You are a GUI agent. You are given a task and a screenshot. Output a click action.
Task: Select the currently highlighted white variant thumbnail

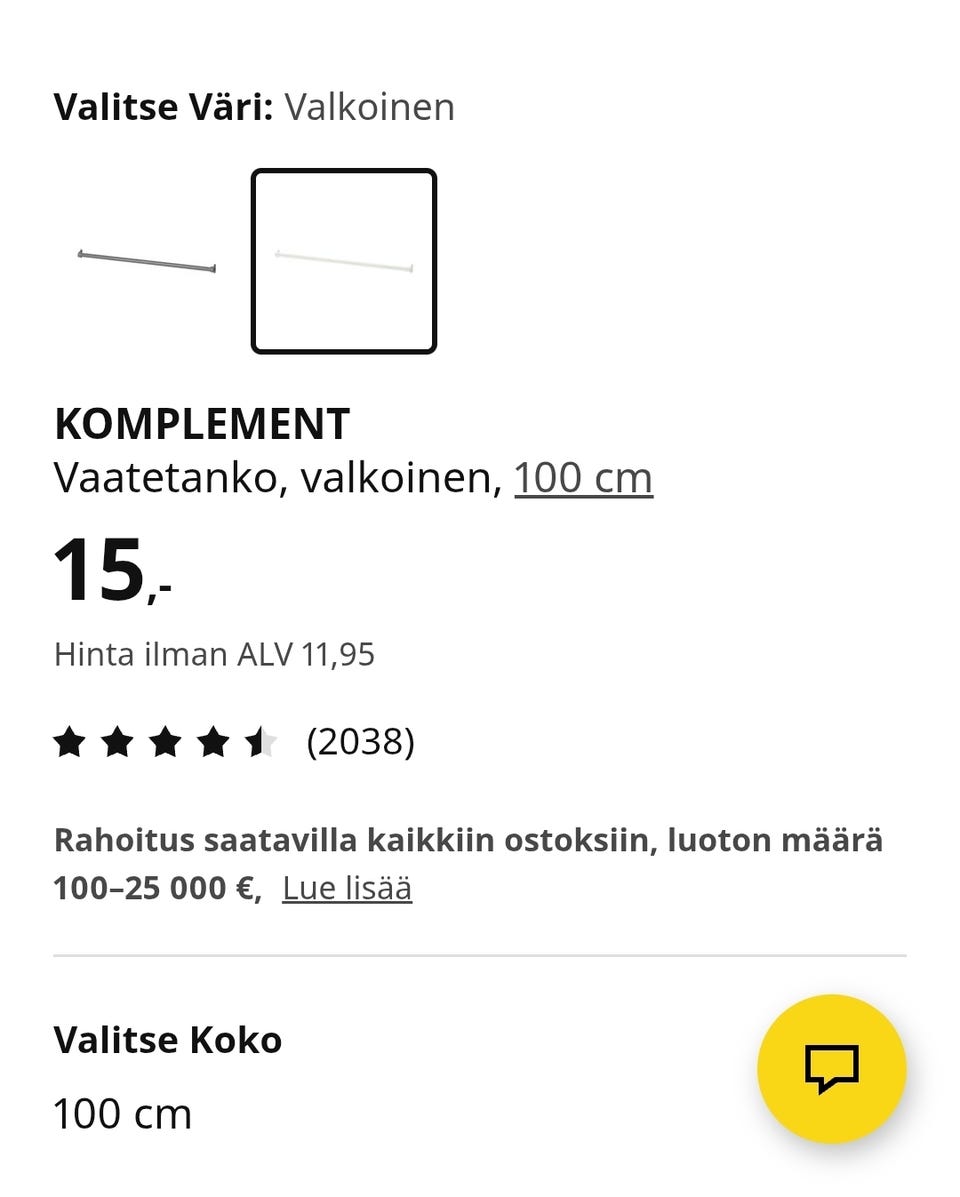pyautogui.click(x=343, y=262)
